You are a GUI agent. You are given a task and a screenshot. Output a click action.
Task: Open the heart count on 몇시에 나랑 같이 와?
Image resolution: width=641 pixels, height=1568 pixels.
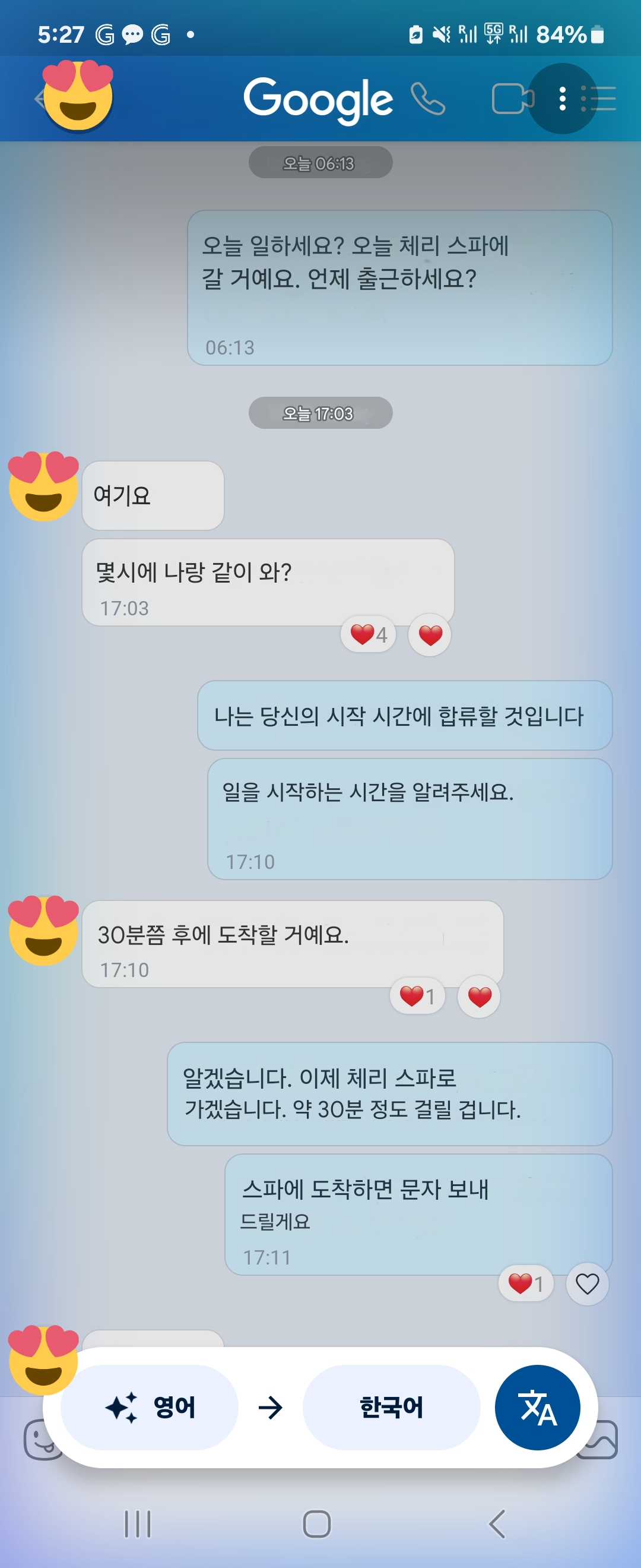(x=369, y=635)
